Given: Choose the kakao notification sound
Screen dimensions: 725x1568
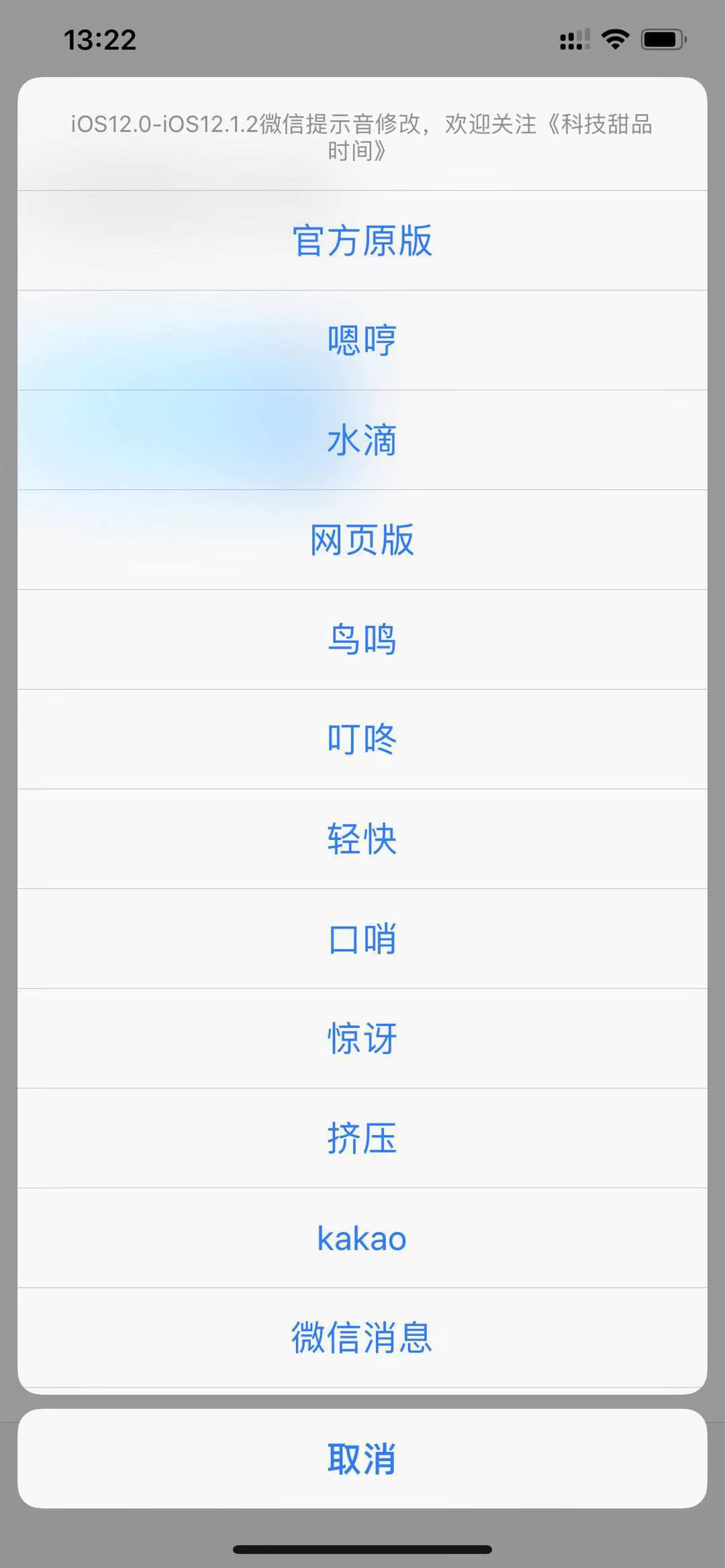Looking at the screenshot, I should click(x=362, y=1238).
